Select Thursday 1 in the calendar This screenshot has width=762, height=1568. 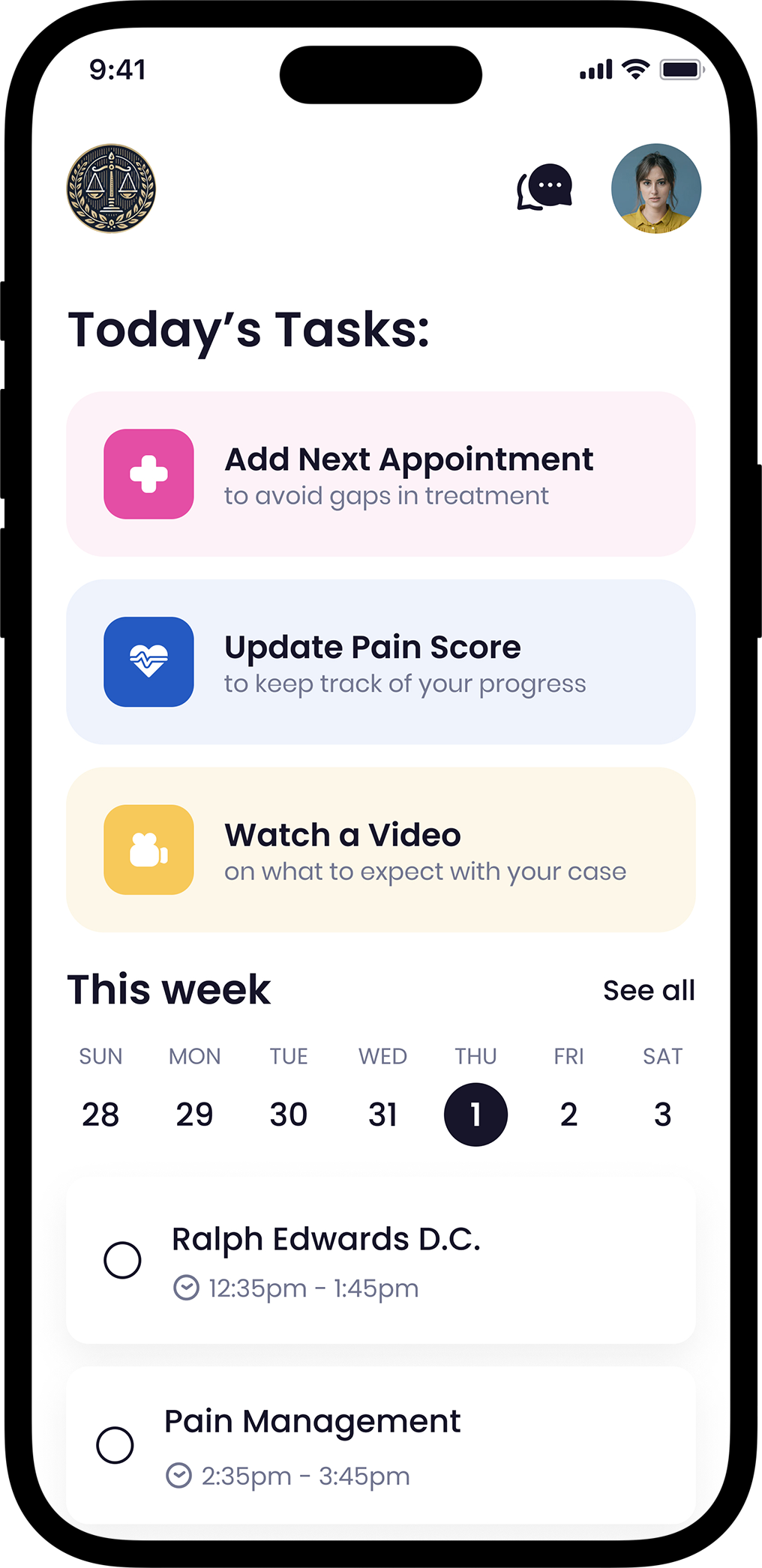click(475, 1115)
